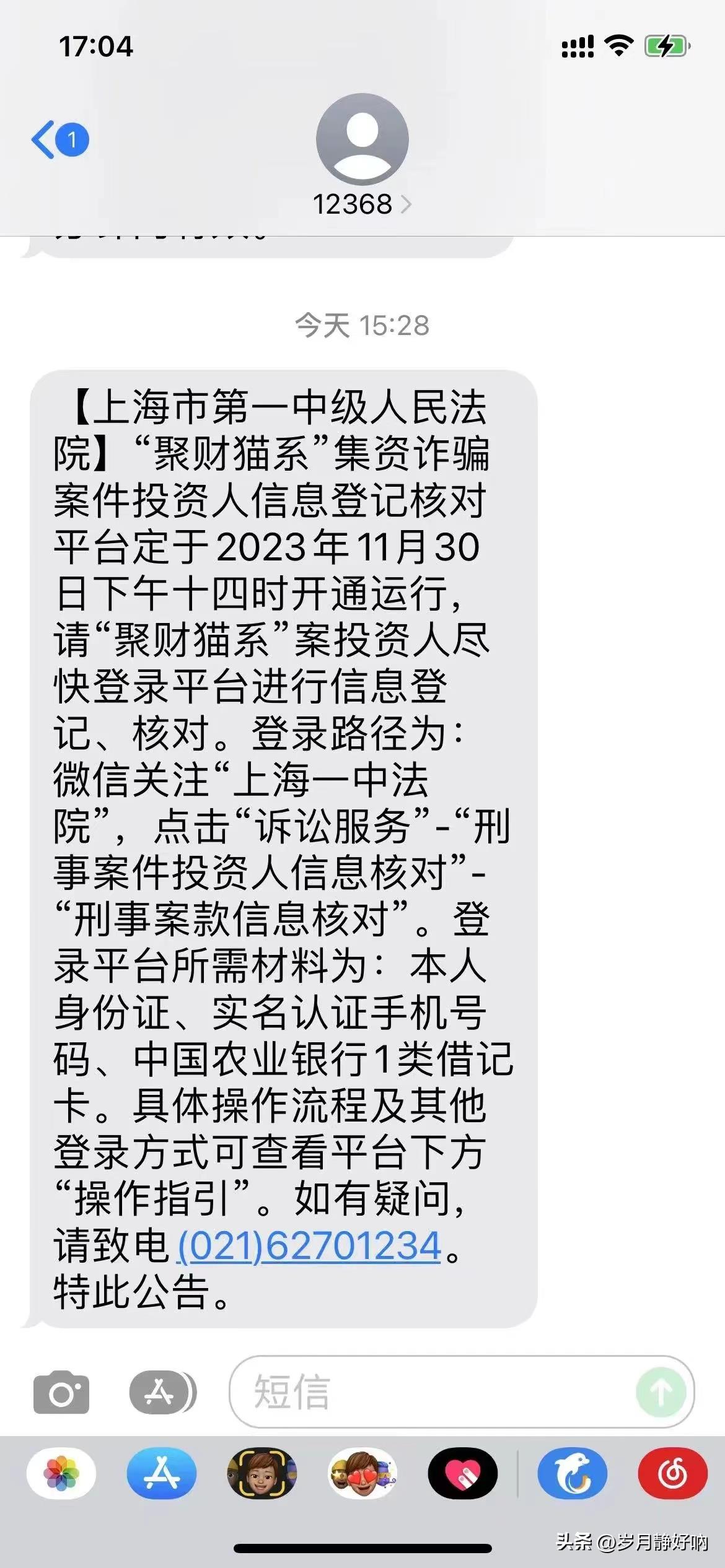Open the red music app in the strip
Image resolution: width=725 pixels, height=1568 pixels.
[x=672, y=1473]
